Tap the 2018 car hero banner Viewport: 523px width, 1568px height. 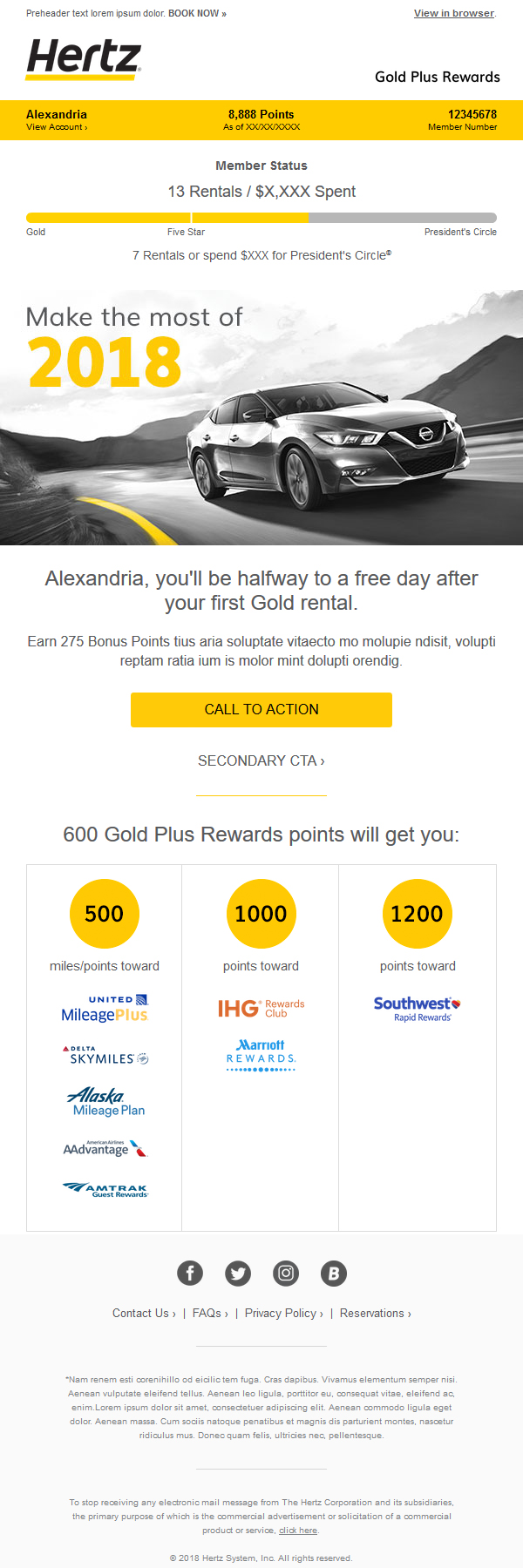(x=261, y=418)
